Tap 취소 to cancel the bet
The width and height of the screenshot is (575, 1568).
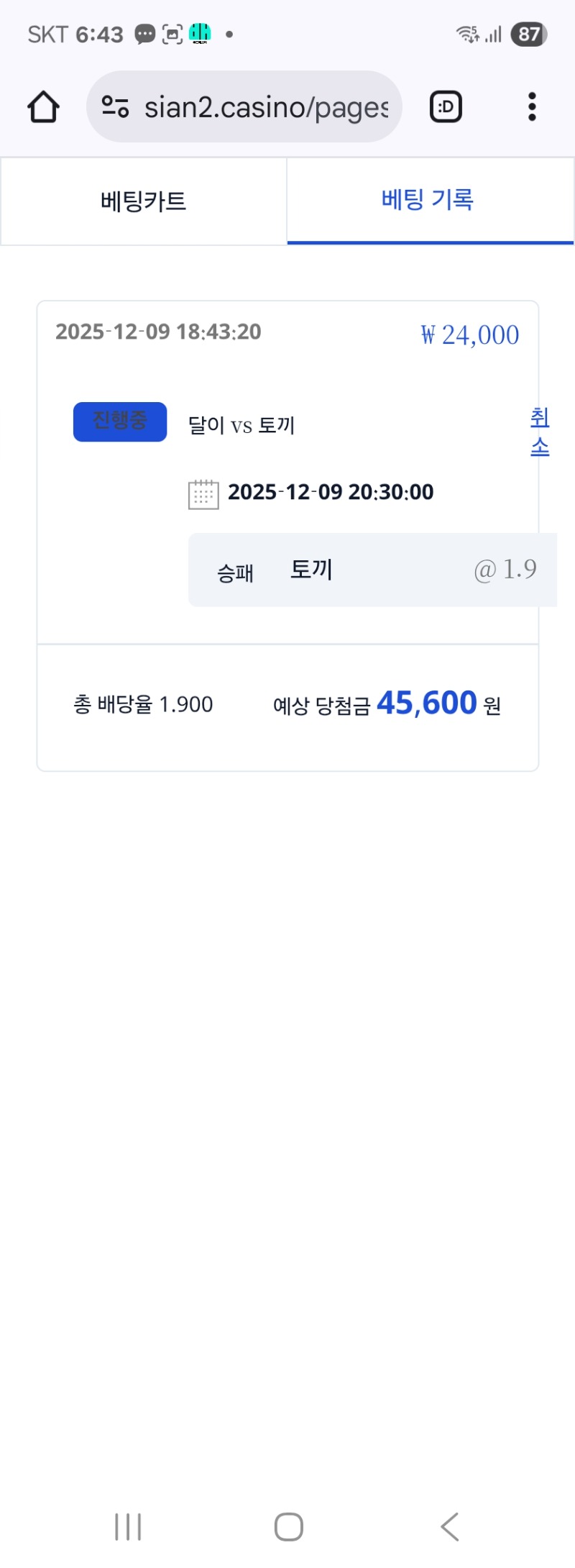tap(538, 432)
